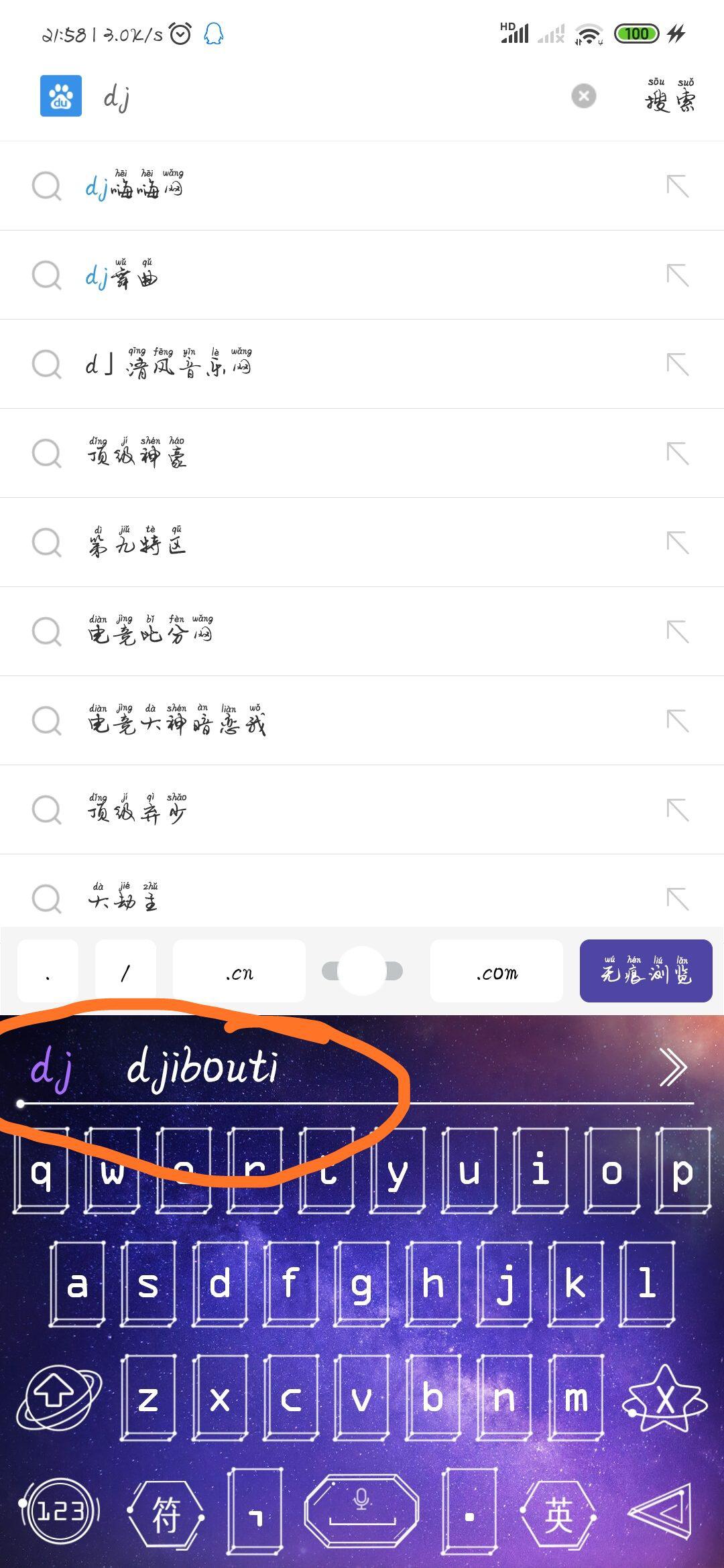Choose suggestion 顶级神豪
This screenshot has height=1568, width=724.
click(137, 454)
